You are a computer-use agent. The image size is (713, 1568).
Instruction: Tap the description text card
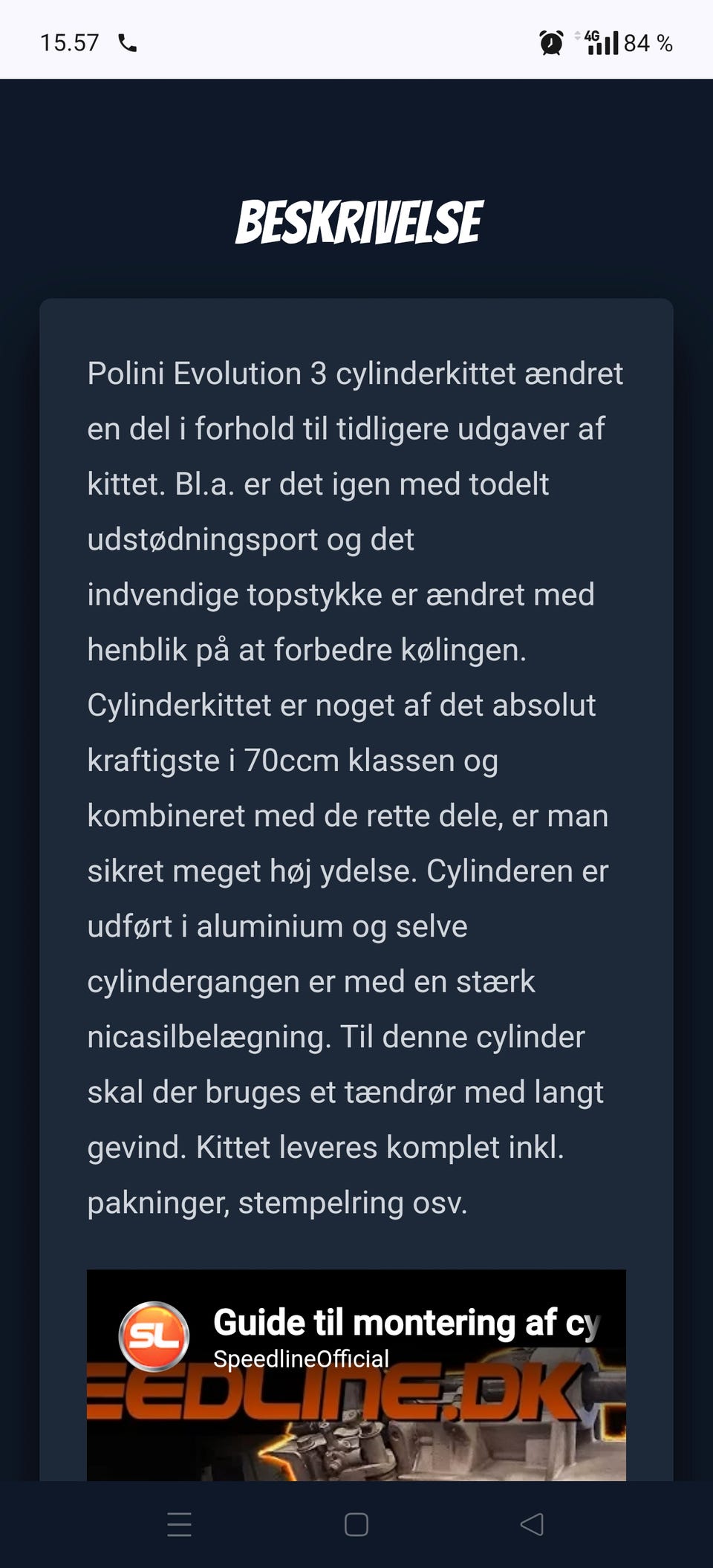(x=356, y=780)
